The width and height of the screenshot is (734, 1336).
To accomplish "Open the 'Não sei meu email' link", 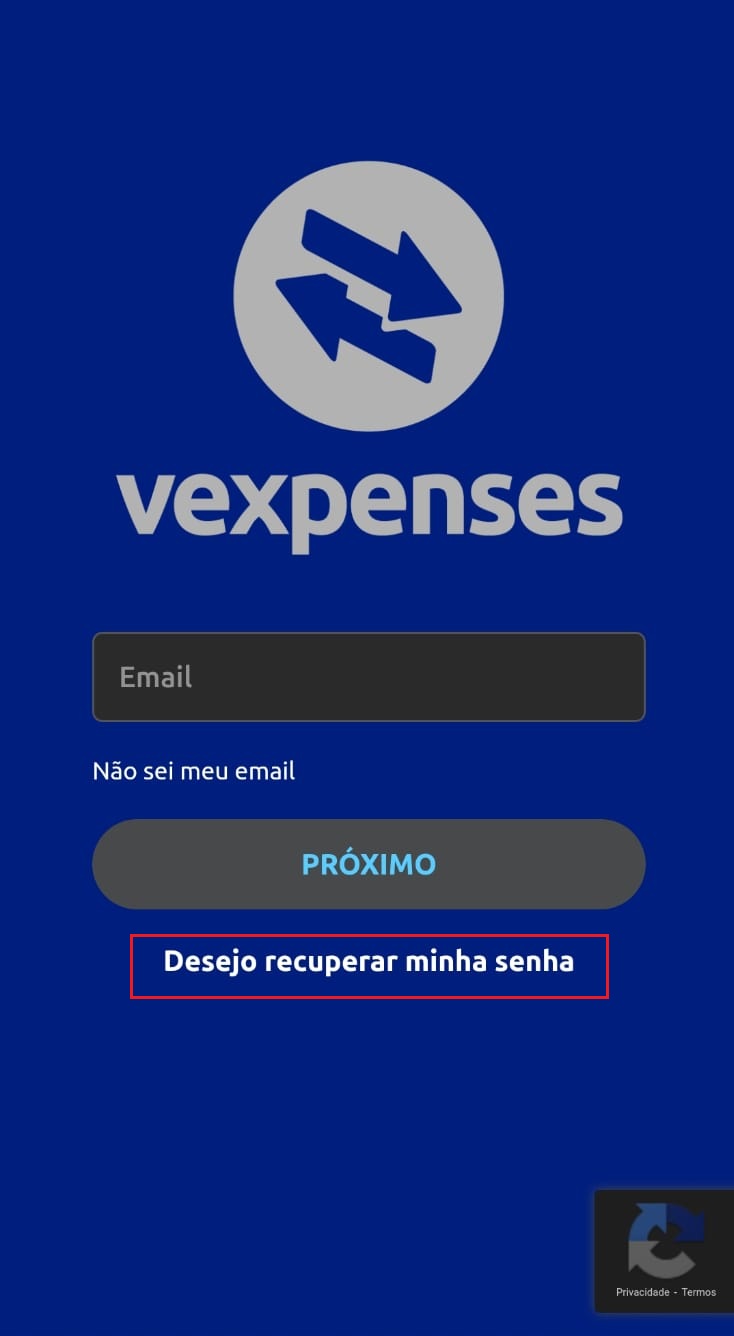I will (x=194, y=771).
